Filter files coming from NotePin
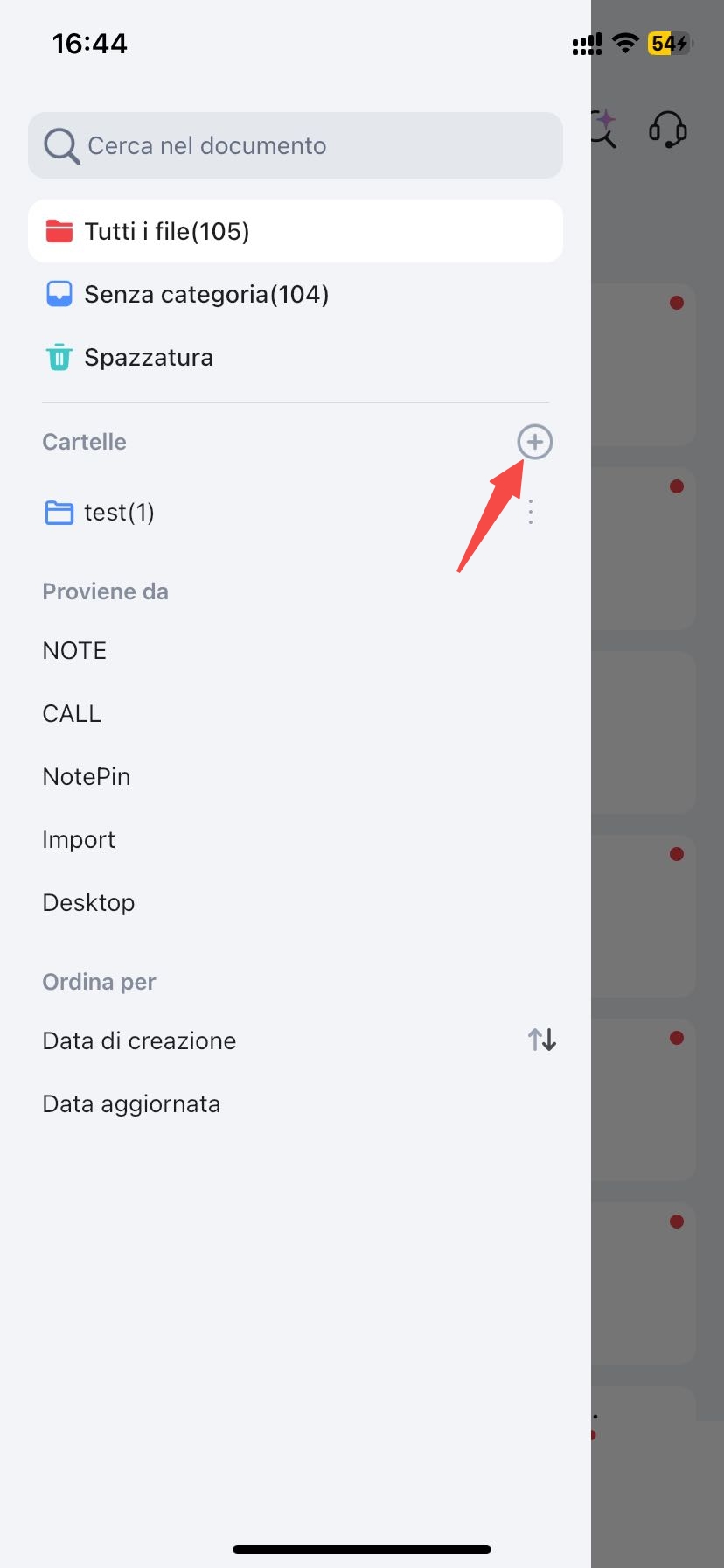724x1568 pixels. point(86,777)
